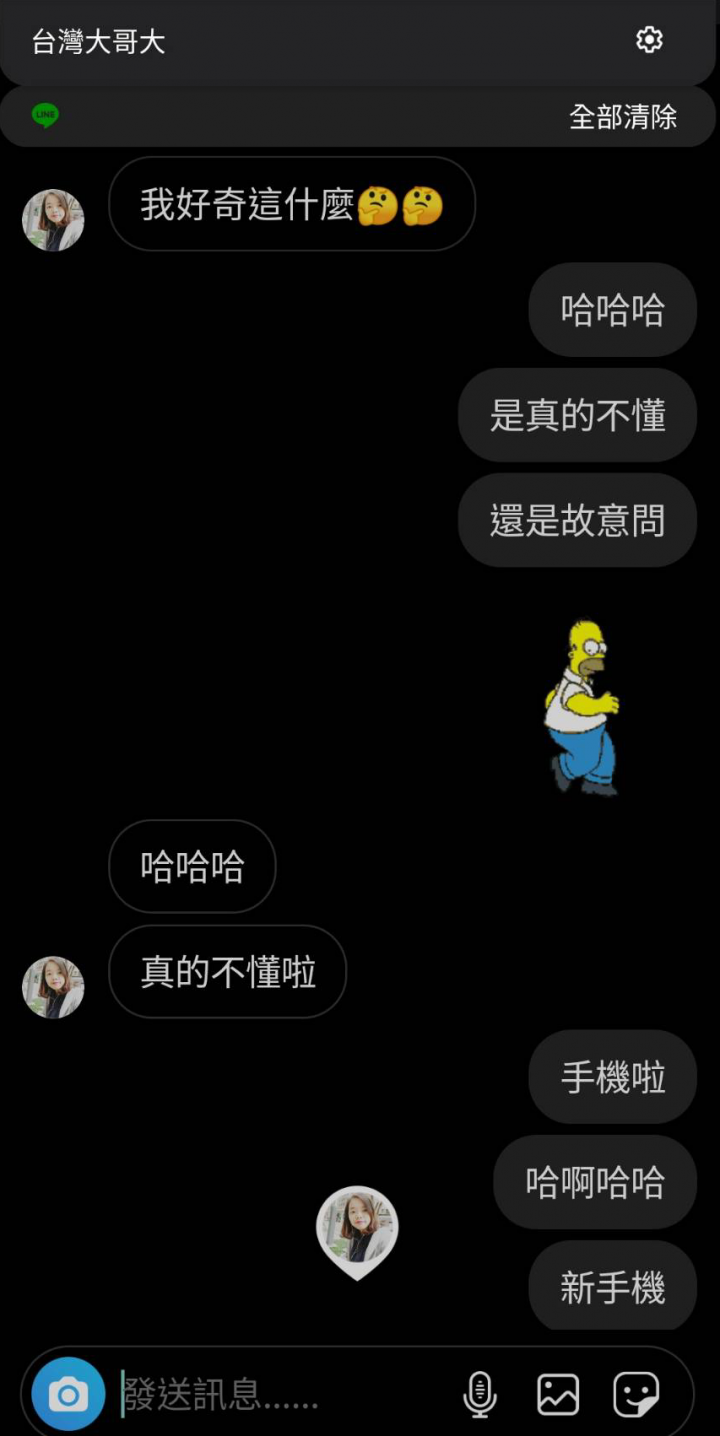
Task: Select the 手機啦 message bubble
Action: tap(612, 1077)
